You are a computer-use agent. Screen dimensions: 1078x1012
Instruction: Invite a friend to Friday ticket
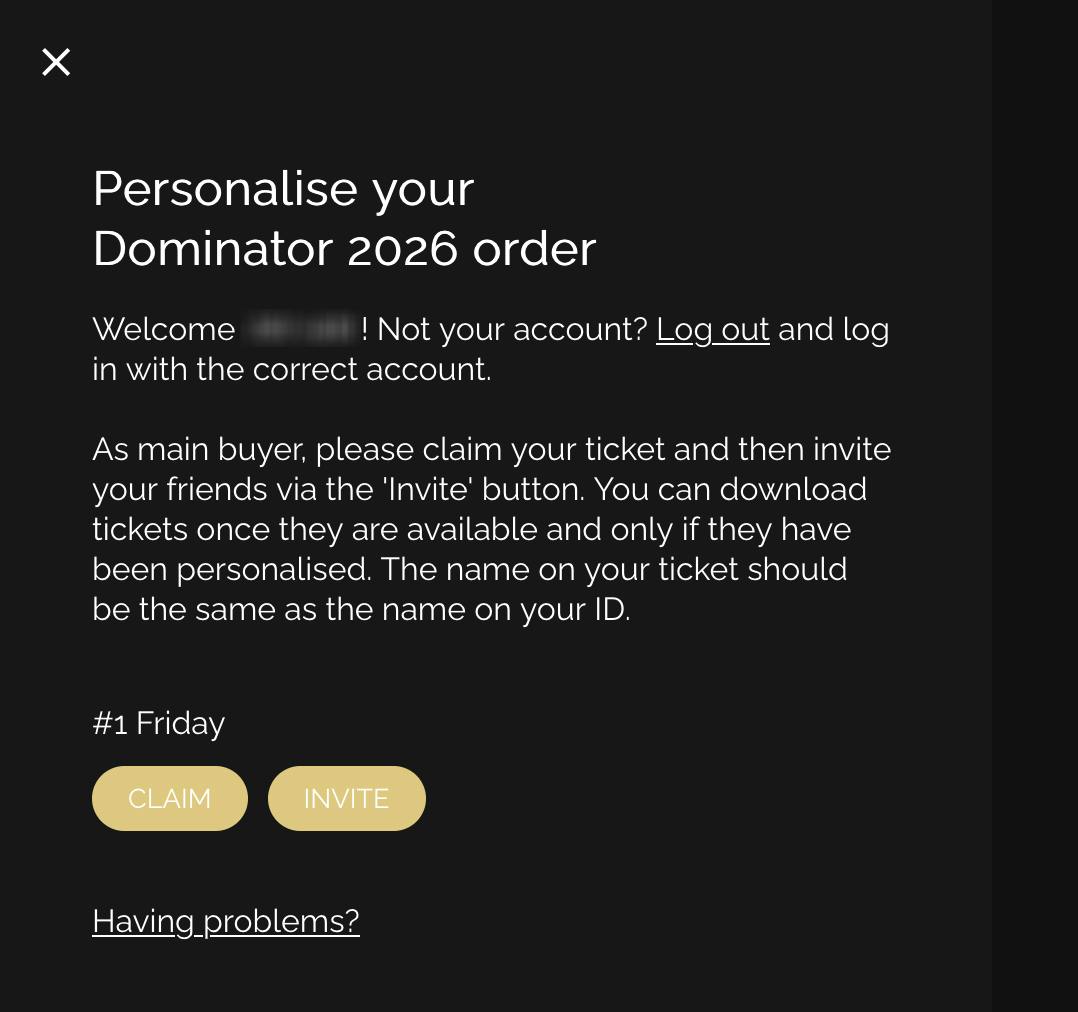(x=346, y=798)
